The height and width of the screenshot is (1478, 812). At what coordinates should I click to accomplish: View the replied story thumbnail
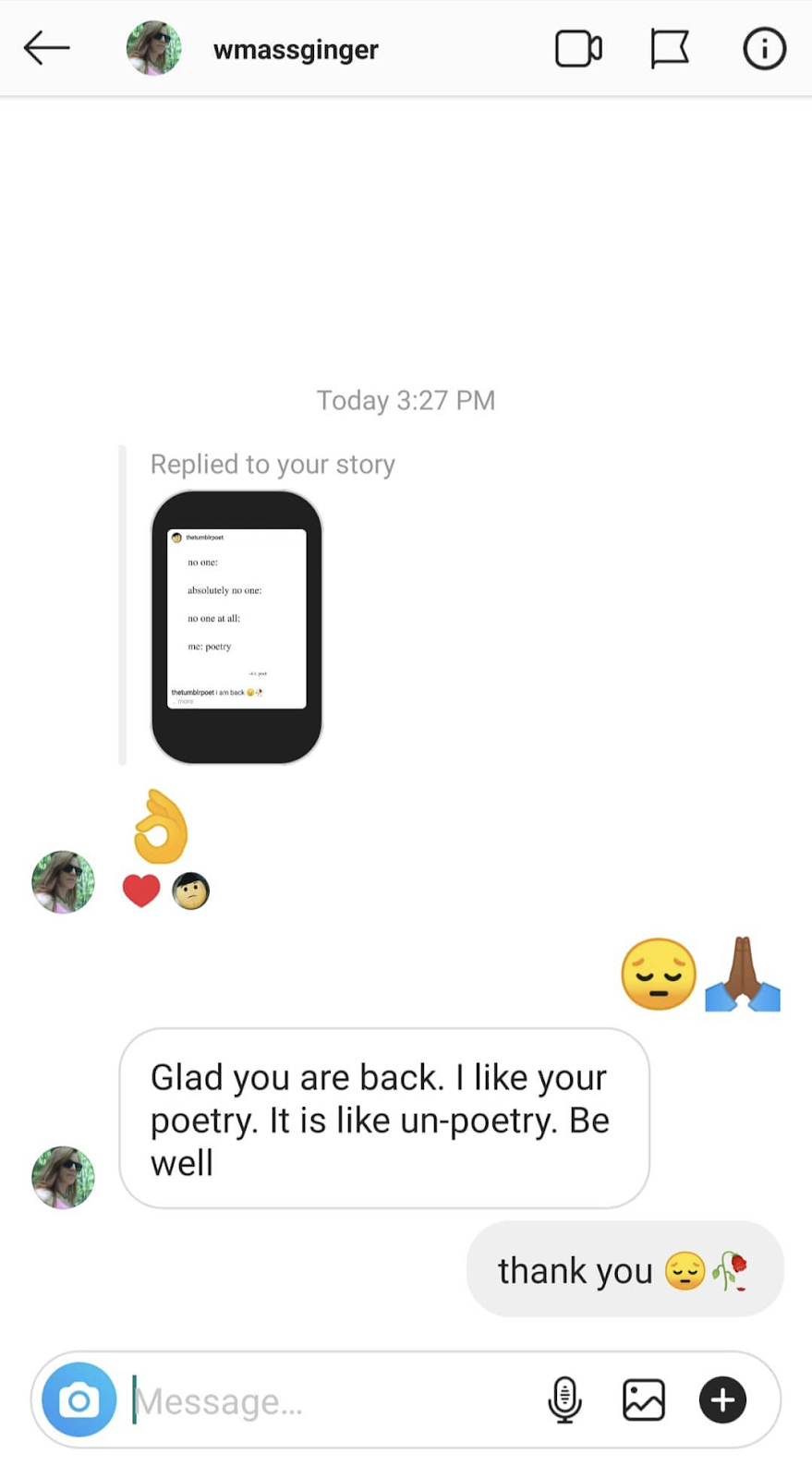236,627
